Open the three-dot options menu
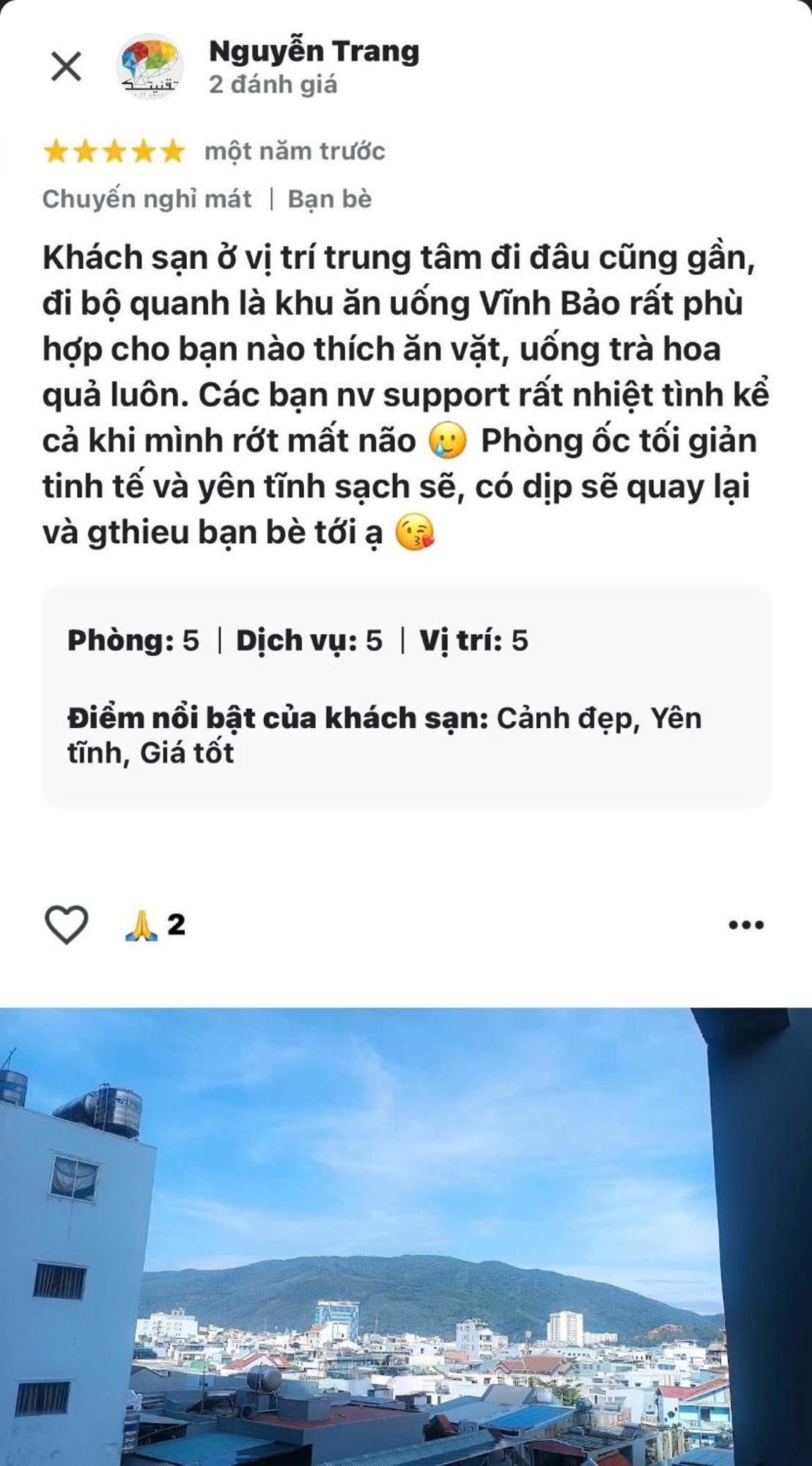The height and width of the screenshot is (1466, 812). pyautogui.click(x=746, y=925)
